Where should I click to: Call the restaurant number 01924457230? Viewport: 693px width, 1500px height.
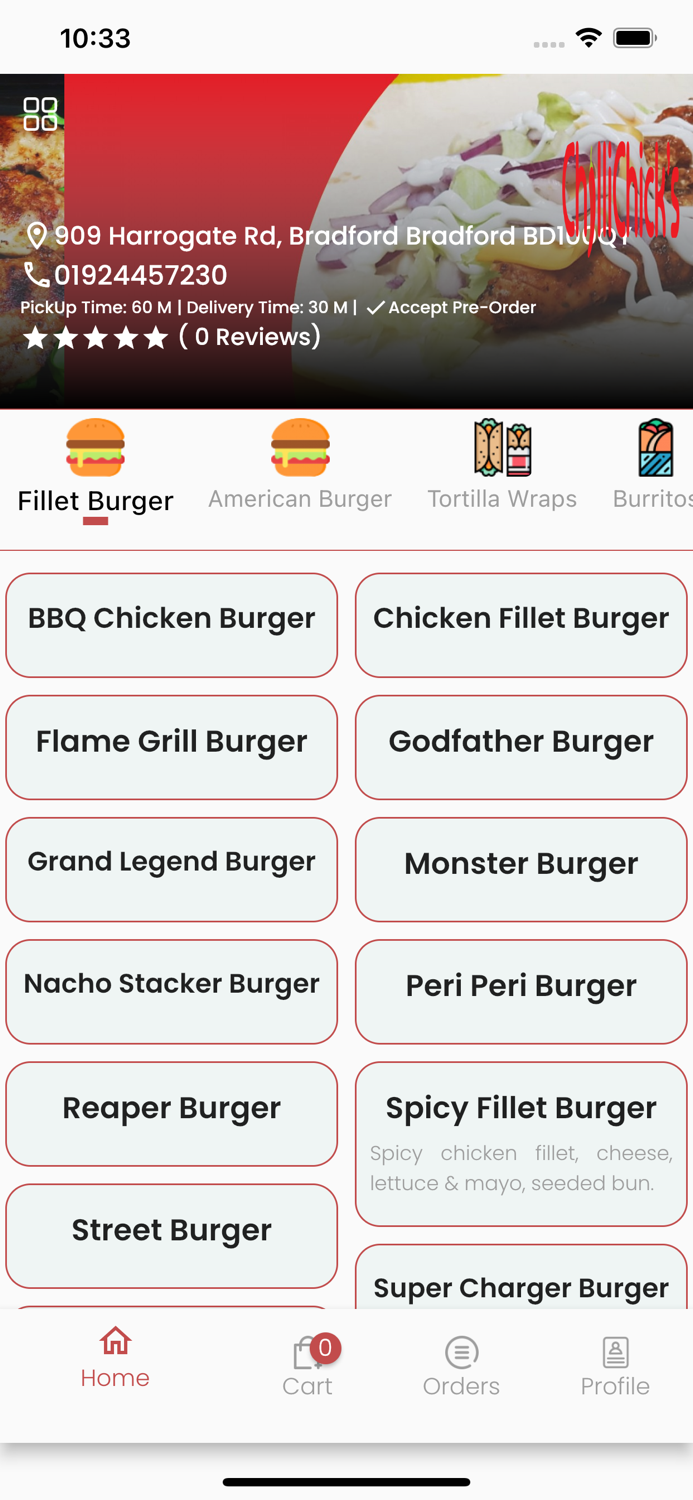click(x=126, y=275)
